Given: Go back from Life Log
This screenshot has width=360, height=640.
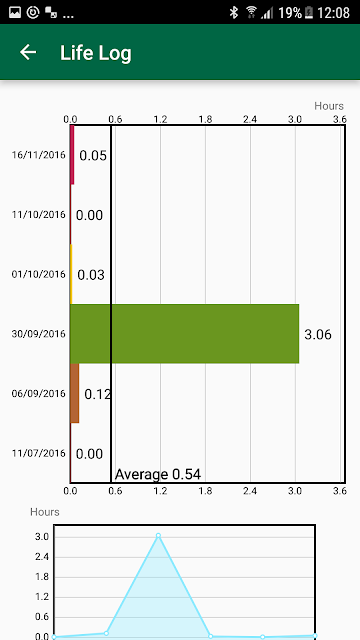Looking at the screenshot, I should click(28, 52).
